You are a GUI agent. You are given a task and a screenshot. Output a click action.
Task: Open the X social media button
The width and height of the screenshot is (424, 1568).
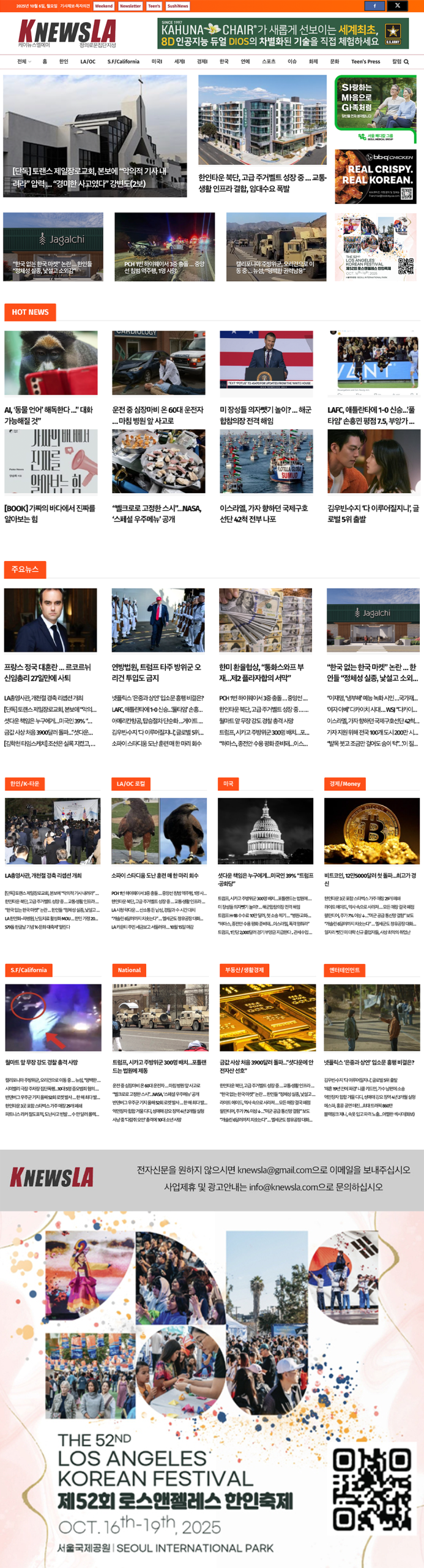[398, 6]
